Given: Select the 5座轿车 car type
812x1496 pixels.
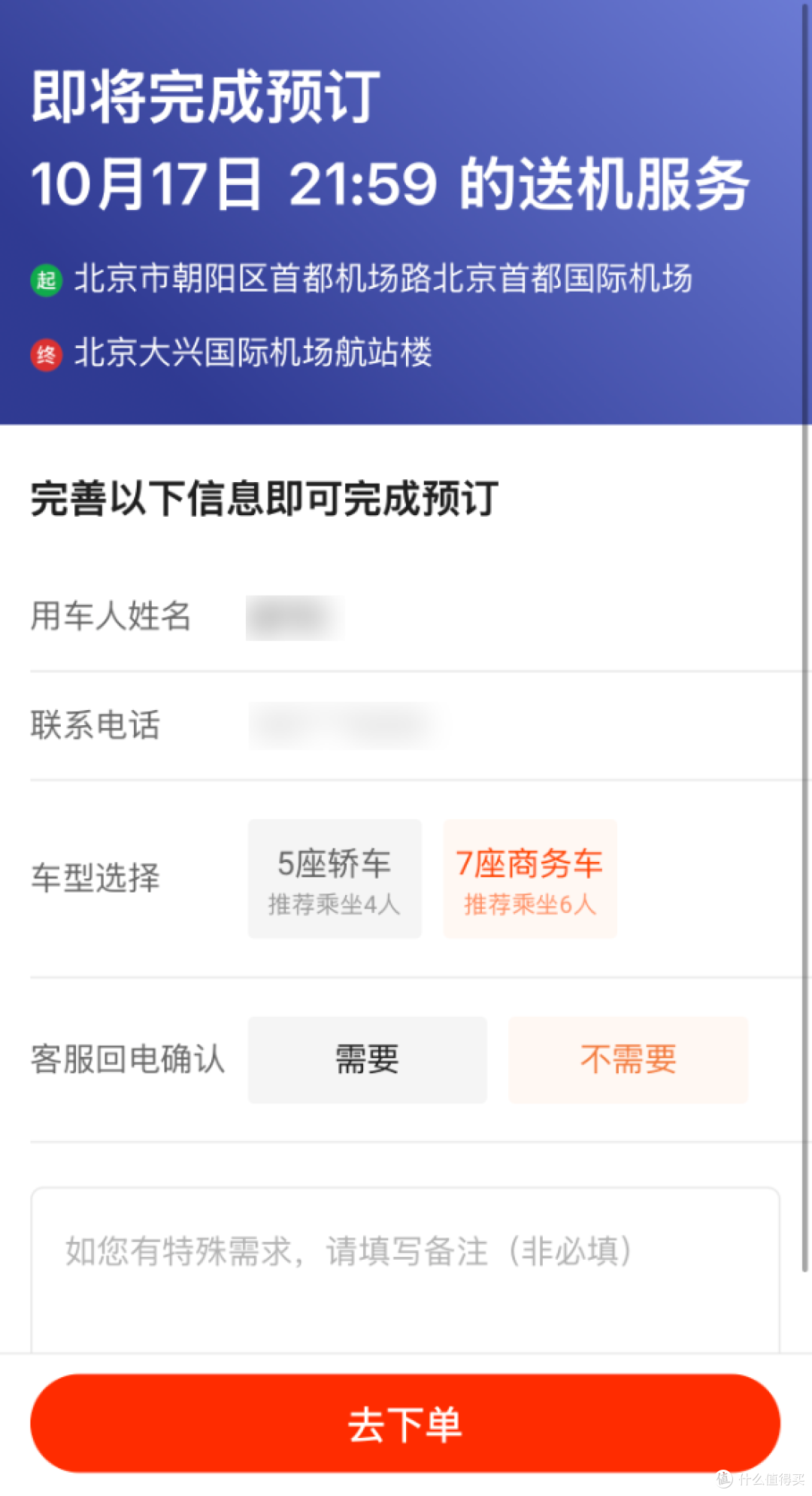Looking at the screenshot, I should (335, 878).
